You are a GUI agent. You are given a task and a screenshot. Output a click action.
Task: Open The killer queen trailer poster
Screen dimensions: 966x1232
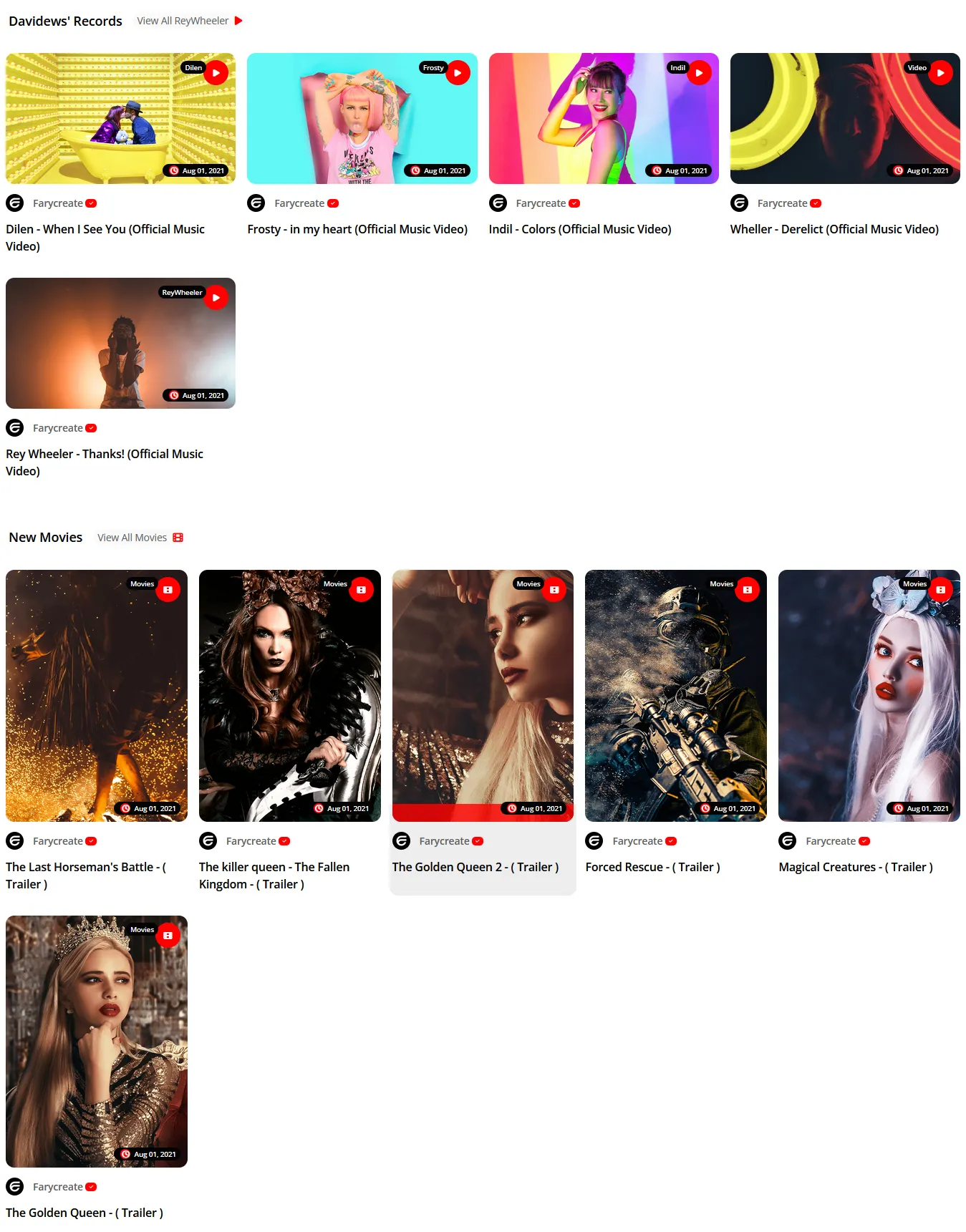point(289,696)
